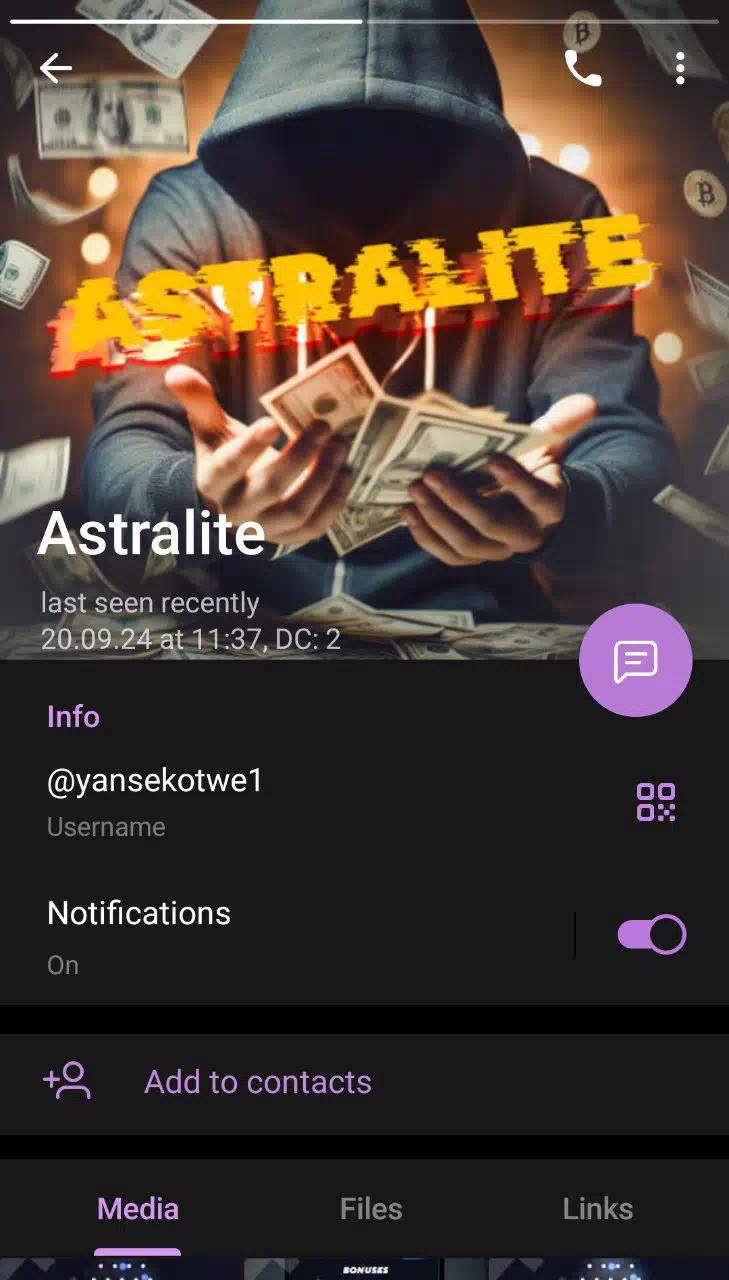Switch to the Media tab
This screenshot has width=729, height=1280.
(138, 1209)
